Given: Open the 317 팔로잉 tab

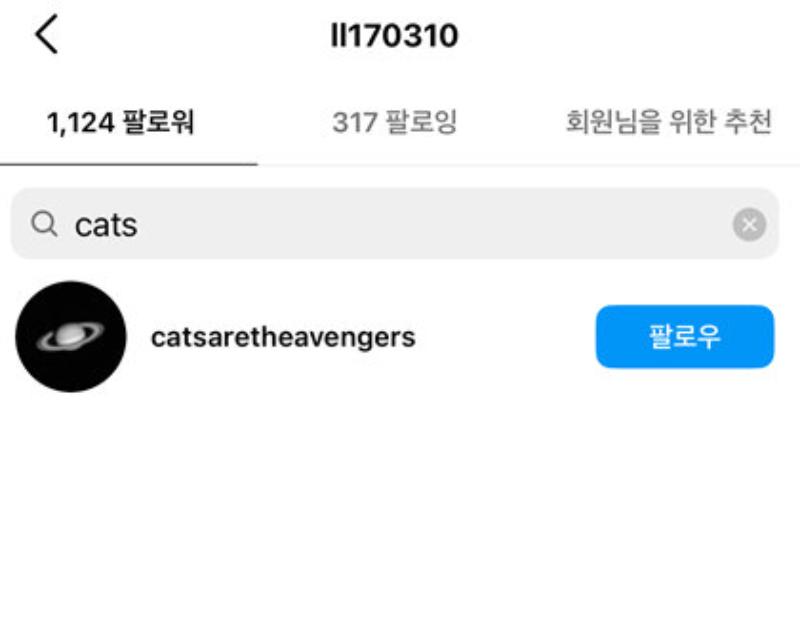Looking at the screenshot, I should [394, 123].
